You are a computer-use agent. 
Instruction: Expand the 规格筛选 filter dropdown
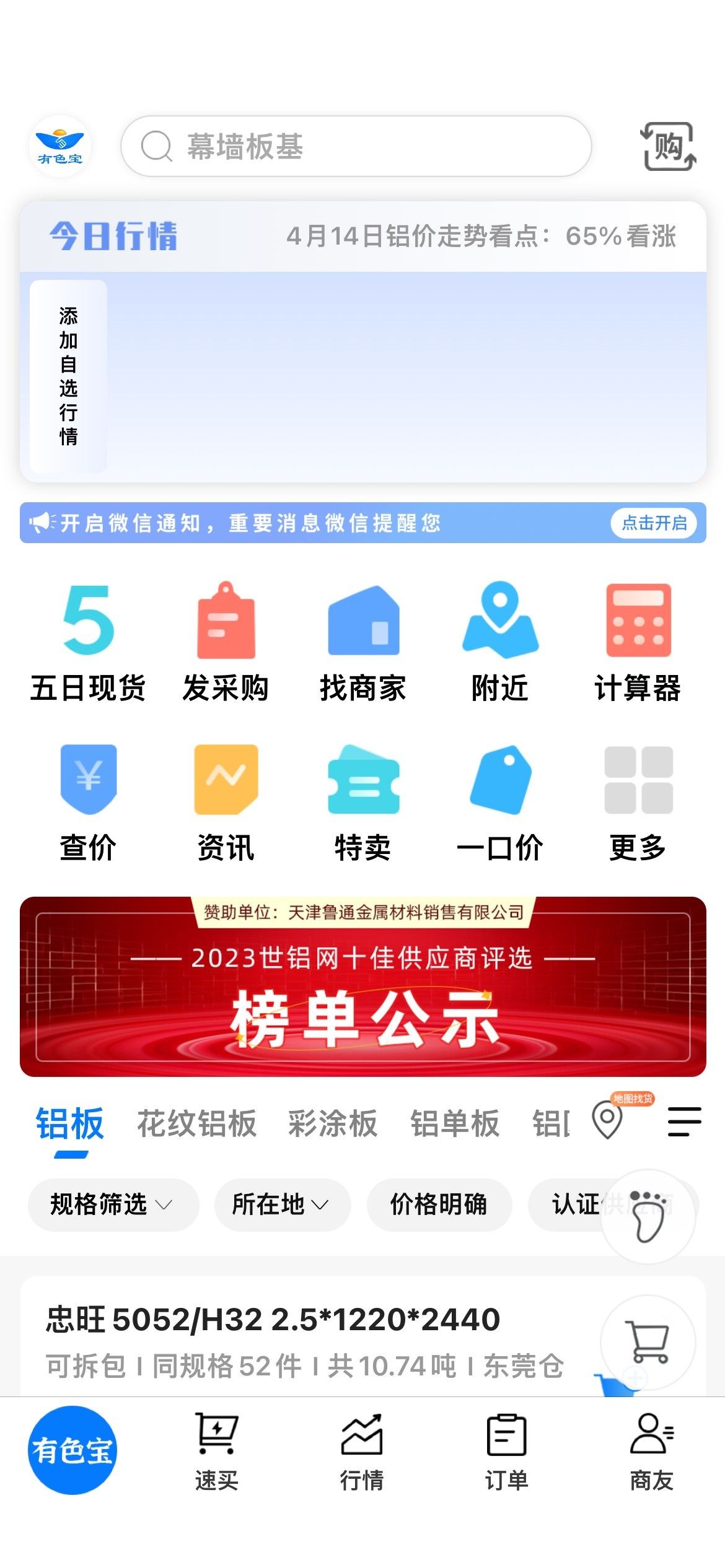(112, 1204)
